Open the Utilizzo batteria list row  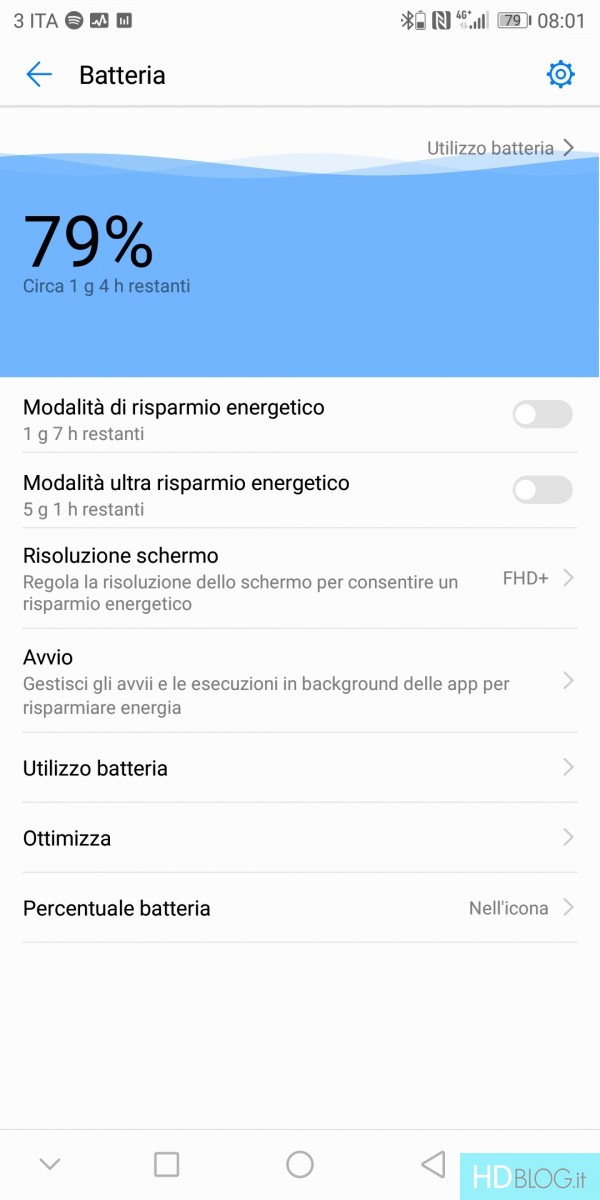coord(299,768)
